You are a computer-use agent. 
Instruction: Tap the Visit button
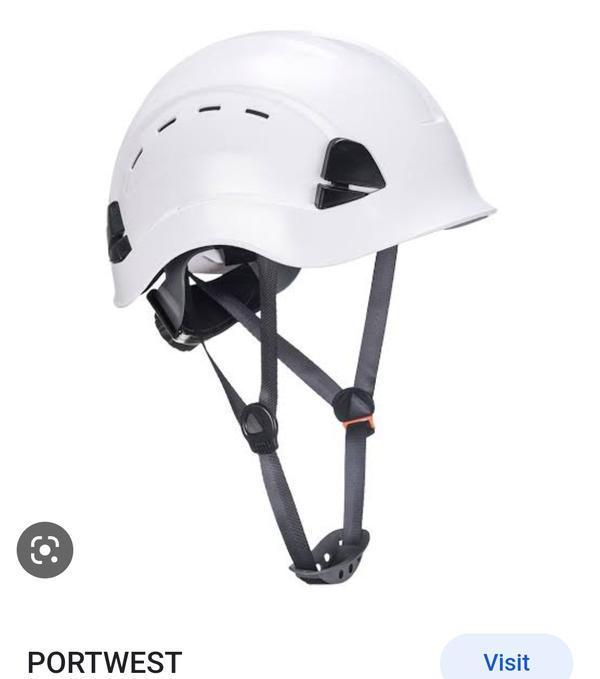tap(506, 661)
